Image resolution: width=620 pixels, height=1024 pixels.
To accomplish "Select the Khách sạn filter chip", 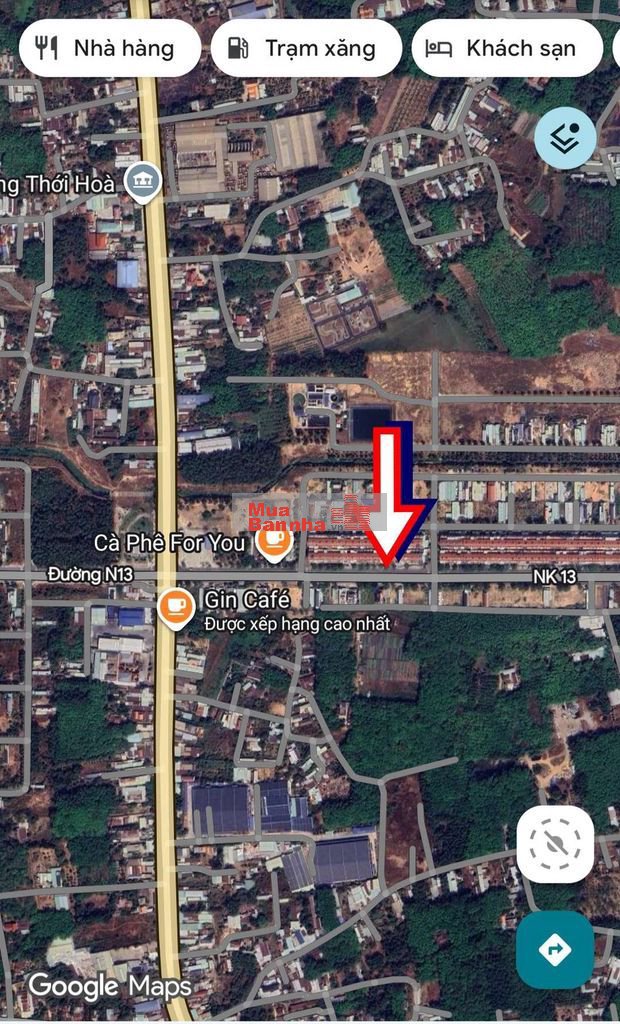I will point(506,48).
